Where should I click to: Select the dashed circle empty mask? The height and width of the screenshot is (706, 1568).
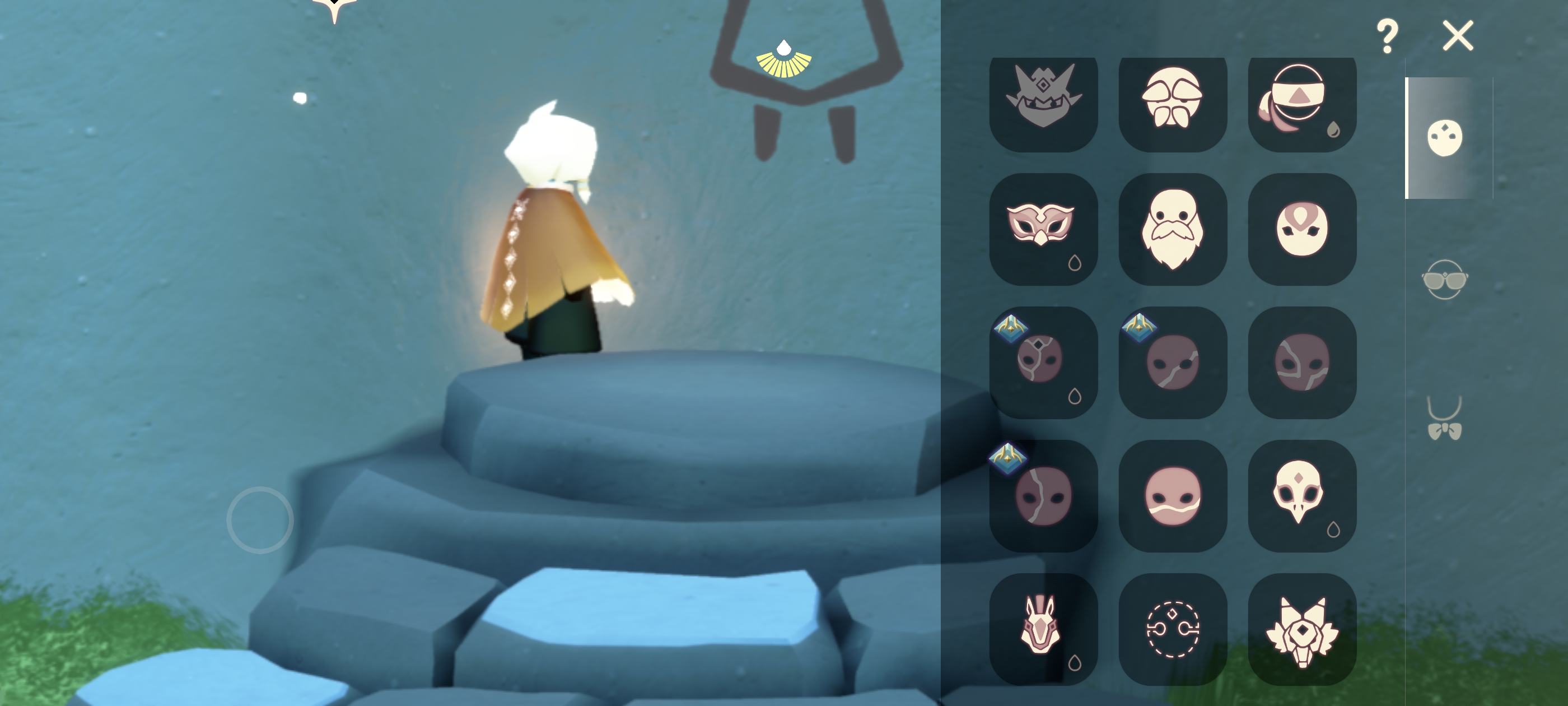(1172, 629)
